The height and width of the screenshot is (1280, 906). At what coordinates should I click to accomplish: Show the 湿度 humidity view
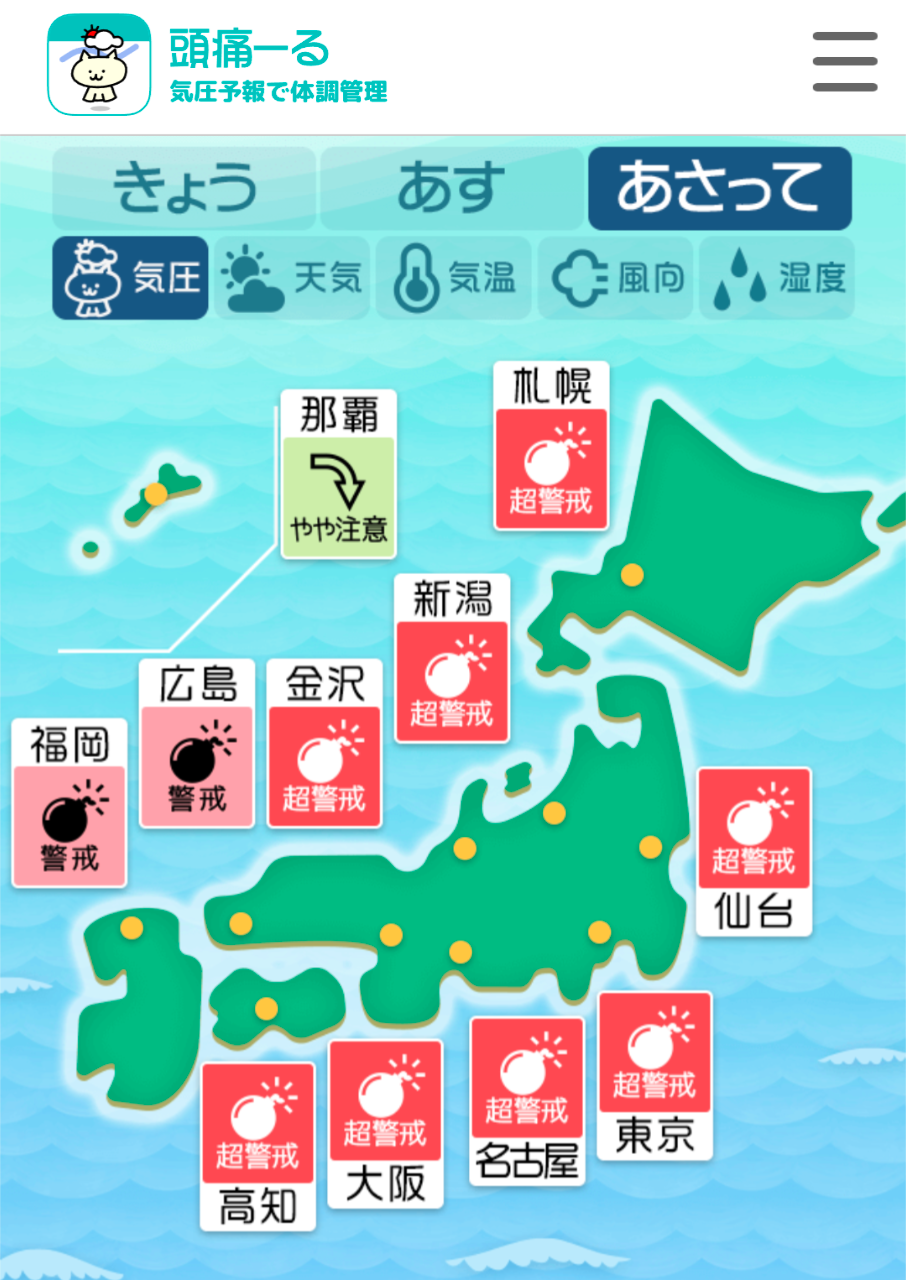pos(777,278)
